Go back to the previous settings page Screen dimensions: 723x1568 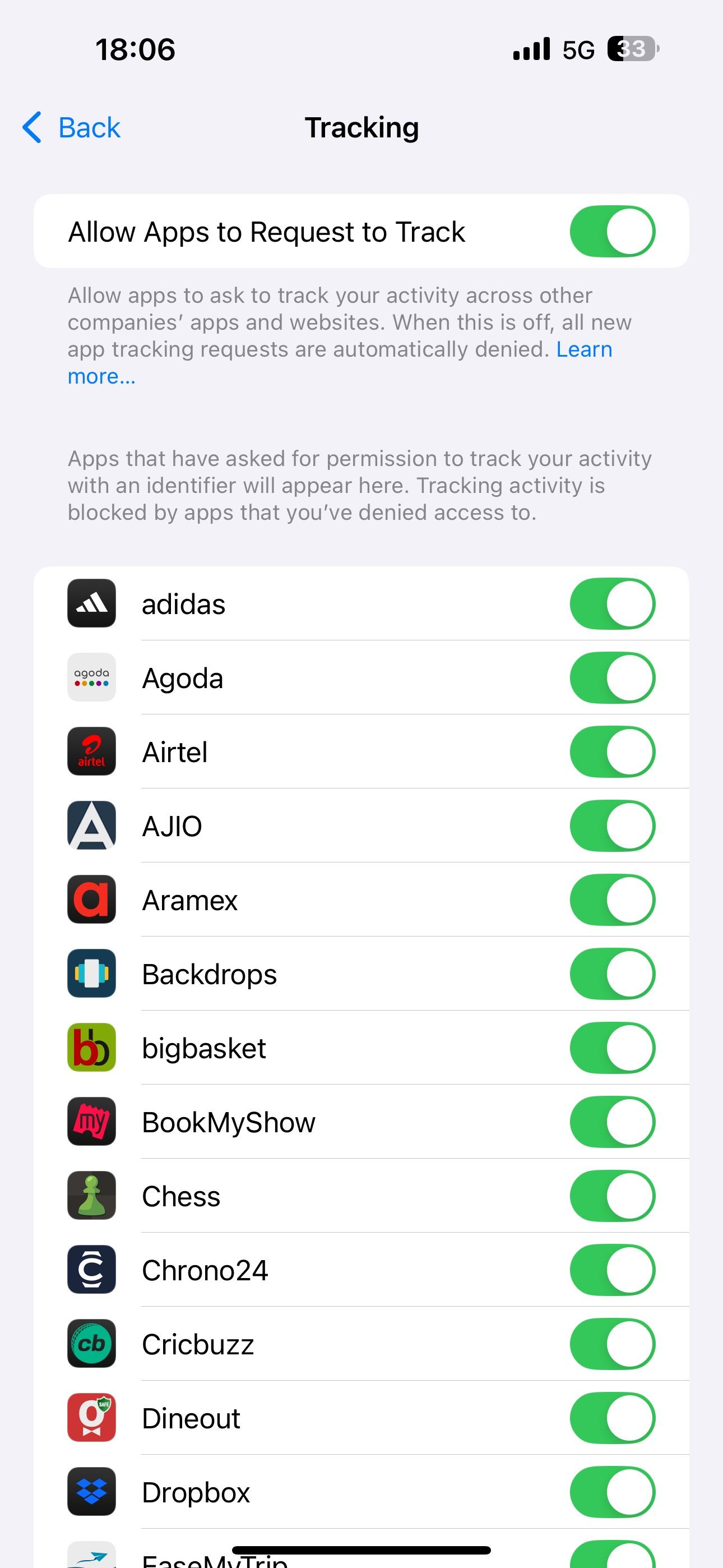(x=72, y=128)
